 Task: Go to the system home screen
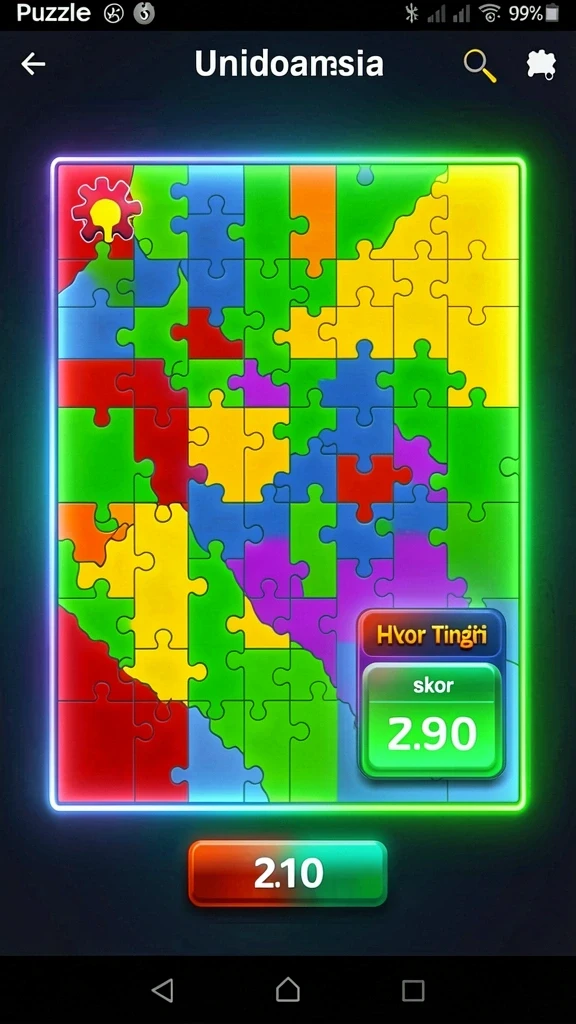point(288,990)
